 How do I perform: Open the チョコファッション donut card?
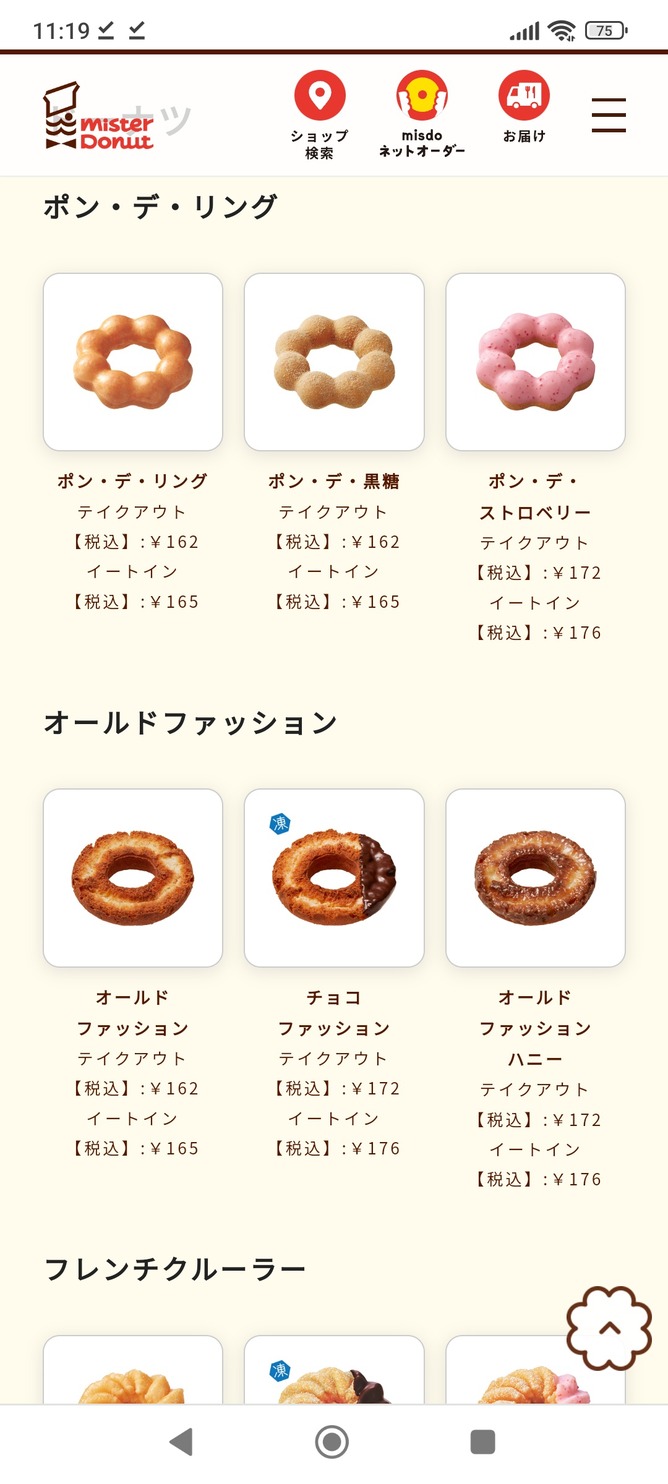(x=334, y=877)
